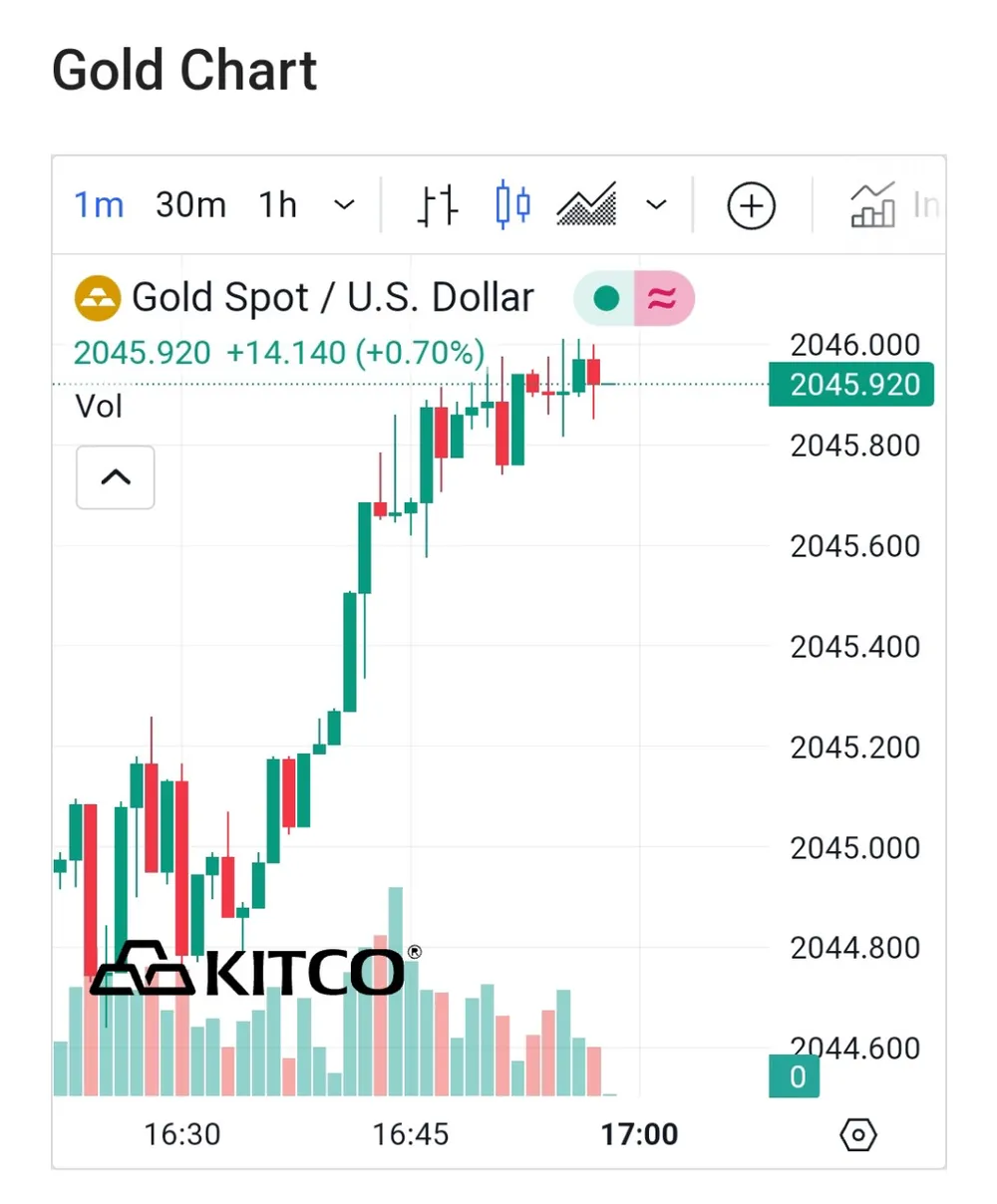This screenshot has height=1204, width=997.
Task: Switch to the 1h interval tab
Action: [x=276, y=203]
